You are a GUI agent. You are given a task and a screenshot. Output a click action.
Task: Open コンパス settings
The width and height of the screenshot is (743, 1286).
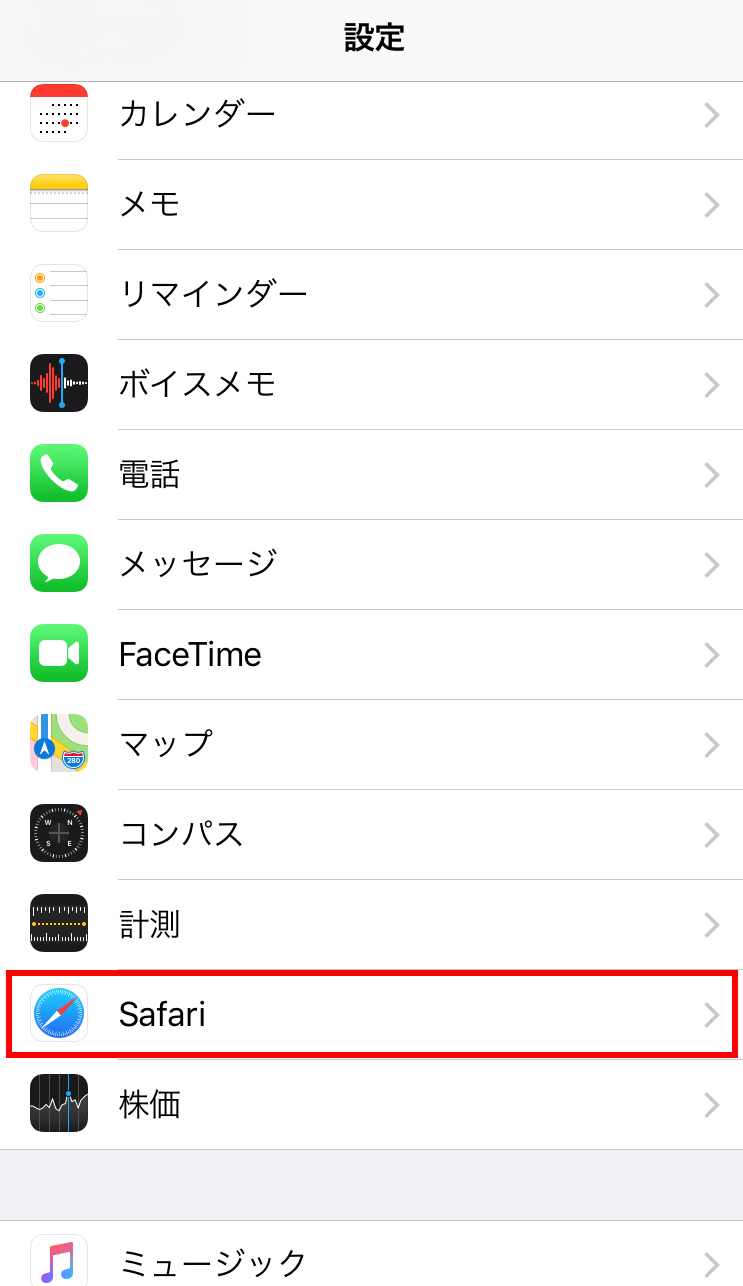click(371, 835)
